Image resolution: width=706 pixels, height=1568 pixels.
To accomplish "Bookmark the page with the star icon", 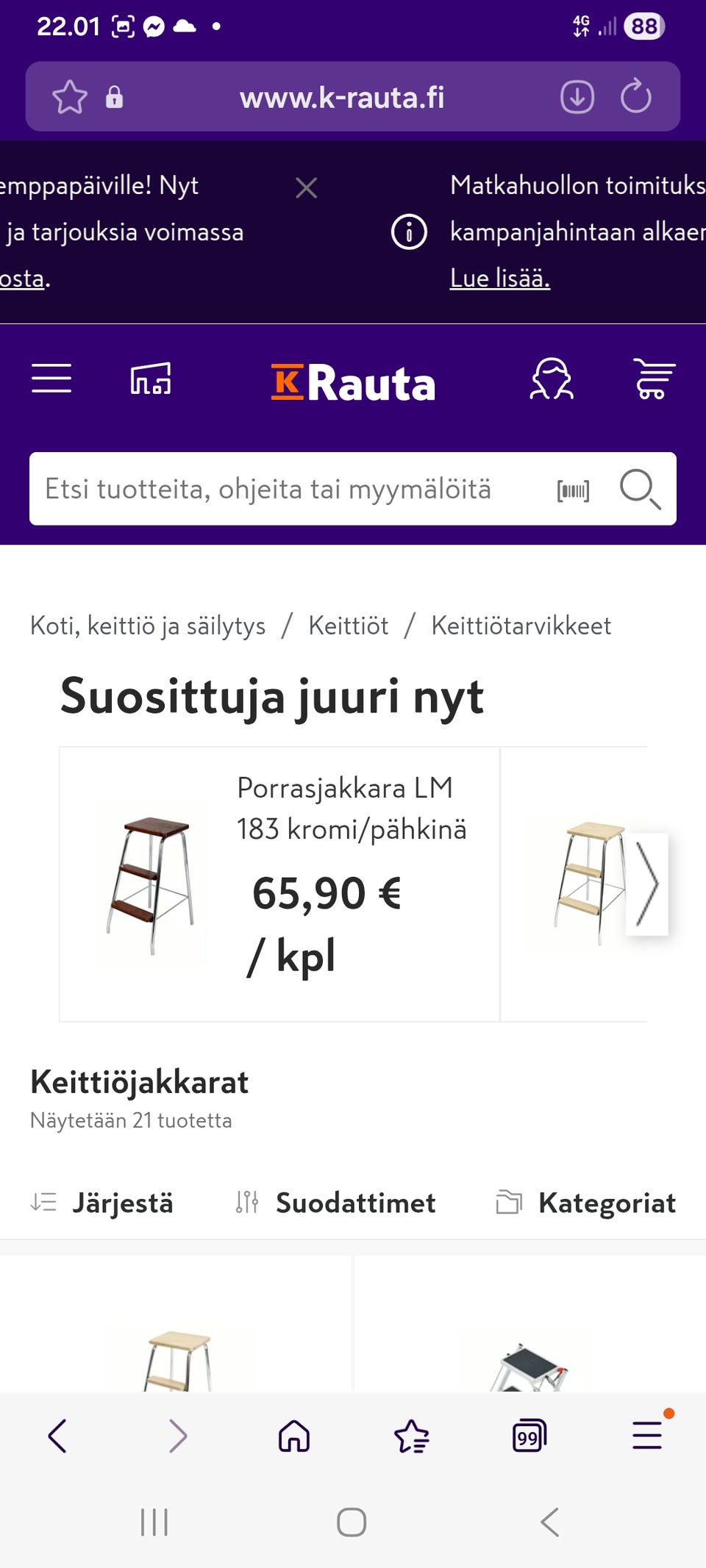I will tap(69, 96).
